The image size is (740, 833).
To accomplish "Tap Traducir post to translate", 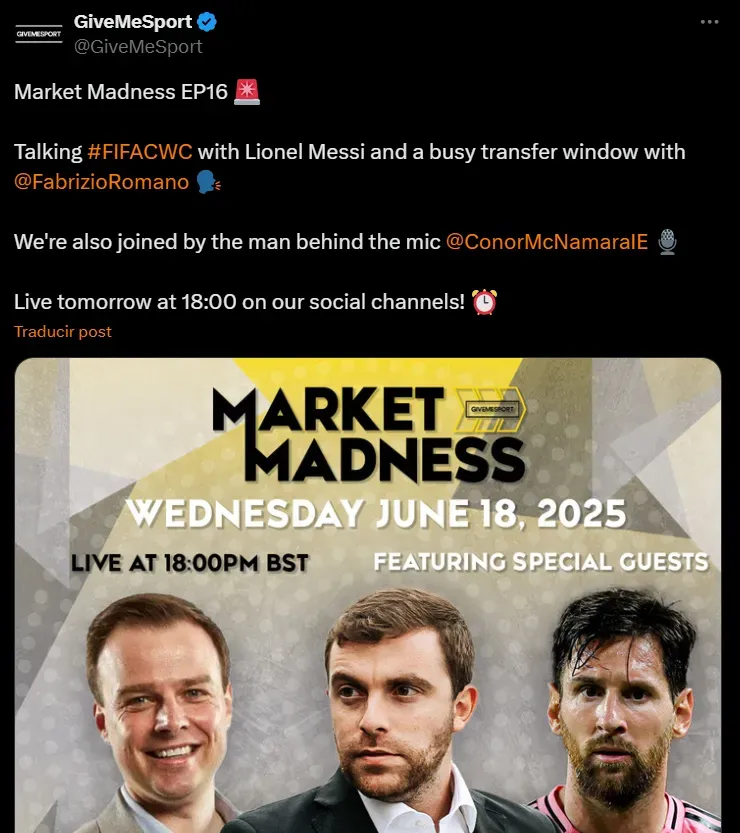I will [x=63, y=331].
